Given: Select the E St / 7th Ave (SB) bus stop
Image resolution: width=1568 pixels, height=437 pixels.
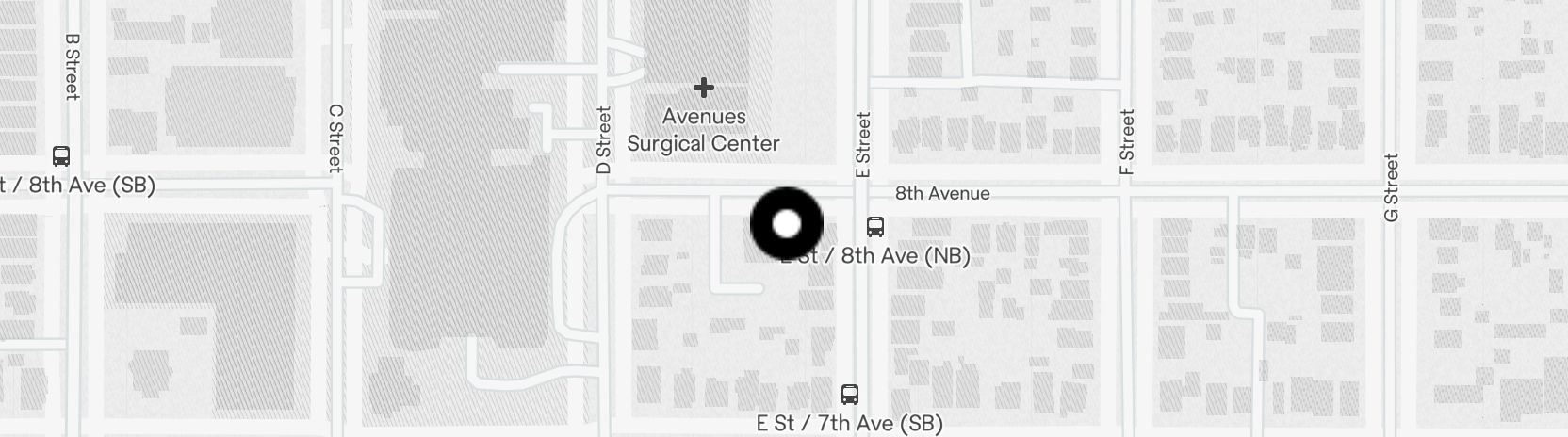Looking at the screenshot, I should [x=850, y=394].
